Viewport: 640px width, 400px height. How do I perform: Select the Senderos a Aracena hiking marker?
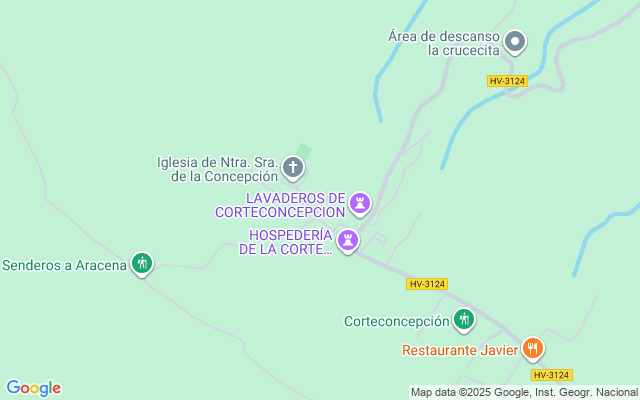click(142, 264)
